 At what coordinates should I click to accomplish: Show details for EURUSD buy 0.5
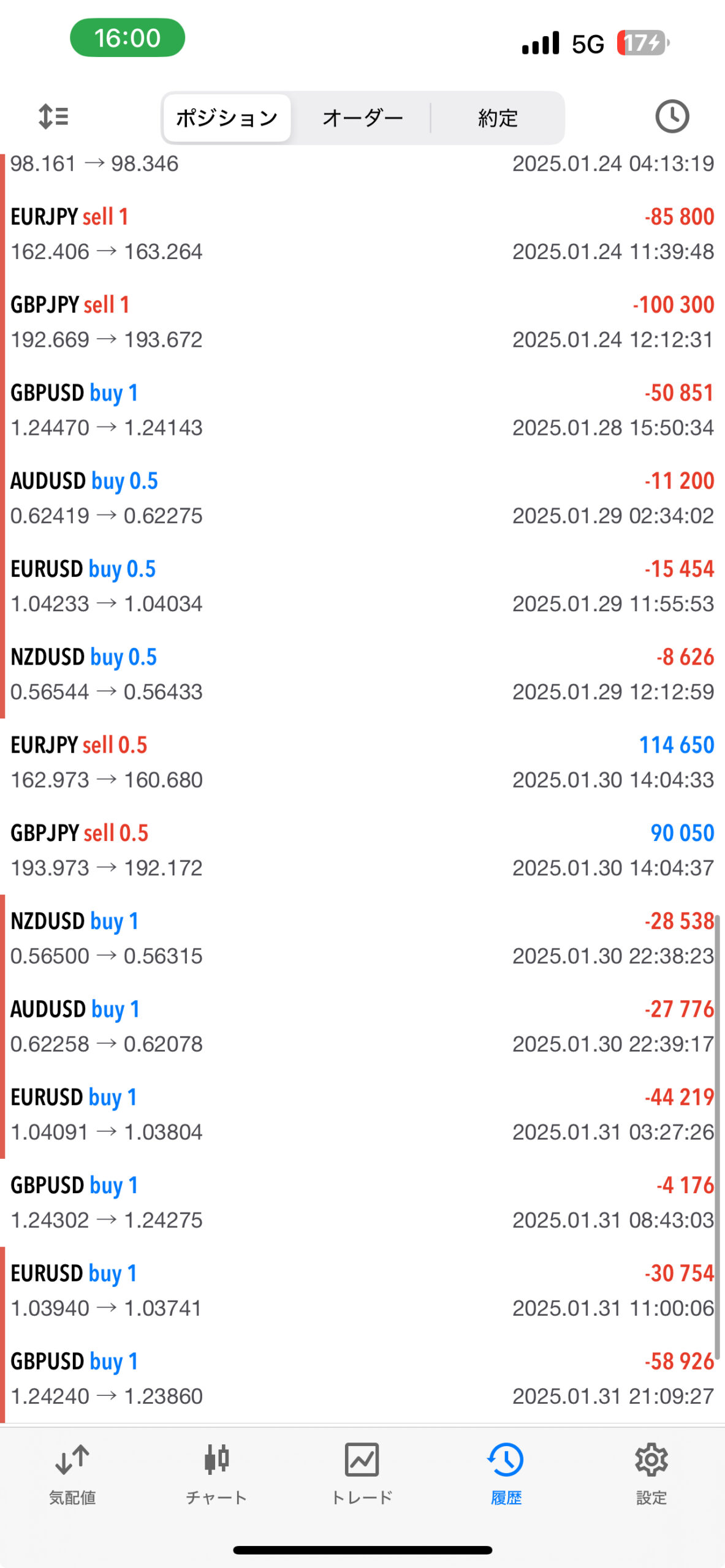(x=362, y=586)
